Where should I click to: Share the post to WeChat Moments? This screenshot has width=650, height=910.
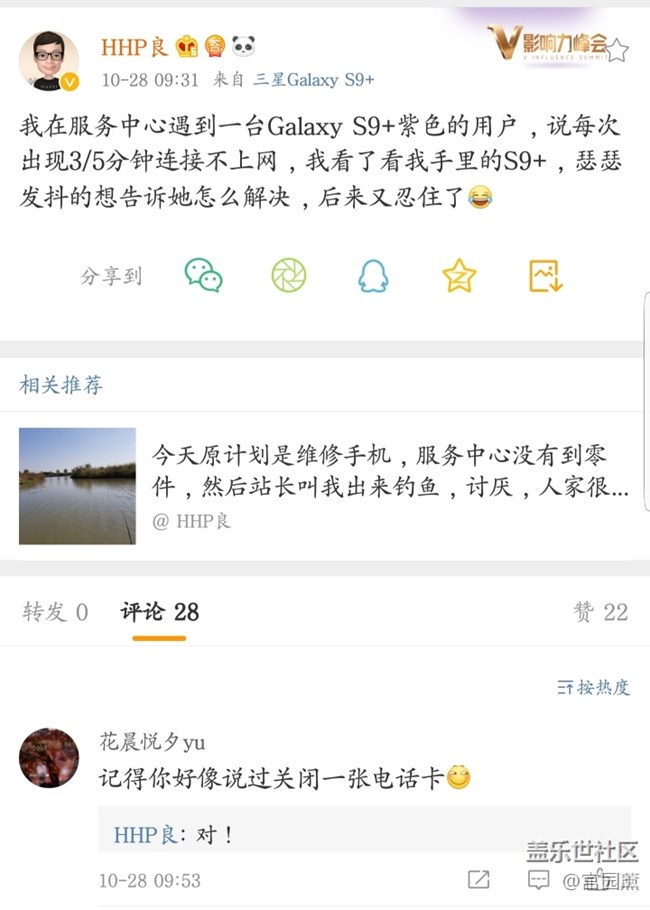pyautogui.click(x=289, y=276)
